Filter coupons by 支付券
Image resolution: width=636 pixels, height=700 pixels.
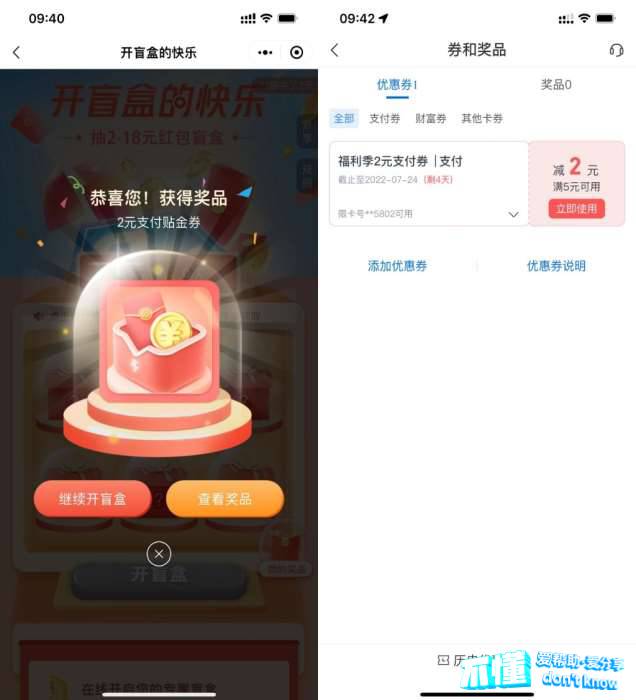tap(385, 118)
